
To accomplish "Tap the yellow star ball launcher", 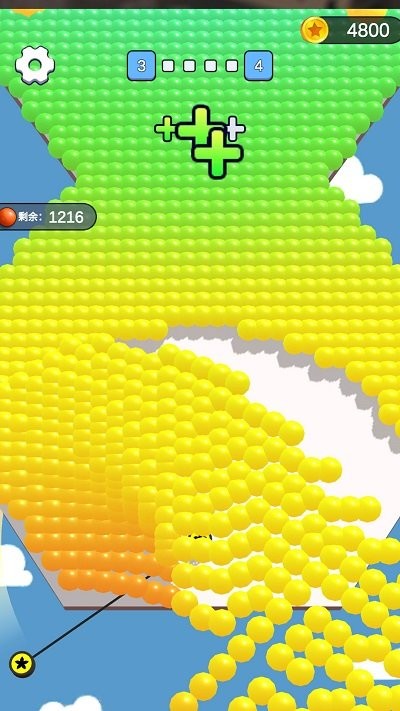I will (x=22, y=665).
